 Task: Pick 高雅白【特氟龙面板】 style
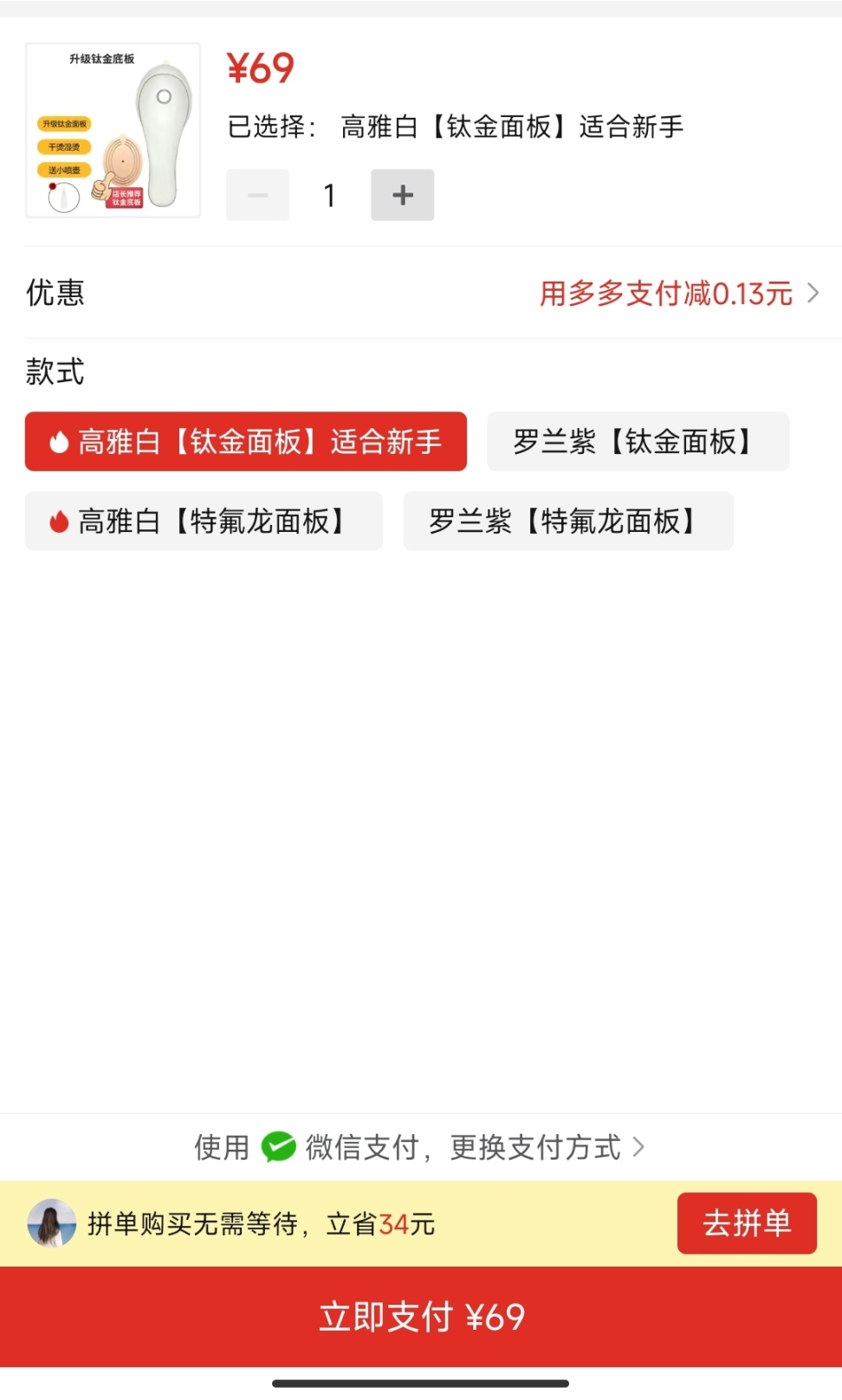click(x=204, y=522)
